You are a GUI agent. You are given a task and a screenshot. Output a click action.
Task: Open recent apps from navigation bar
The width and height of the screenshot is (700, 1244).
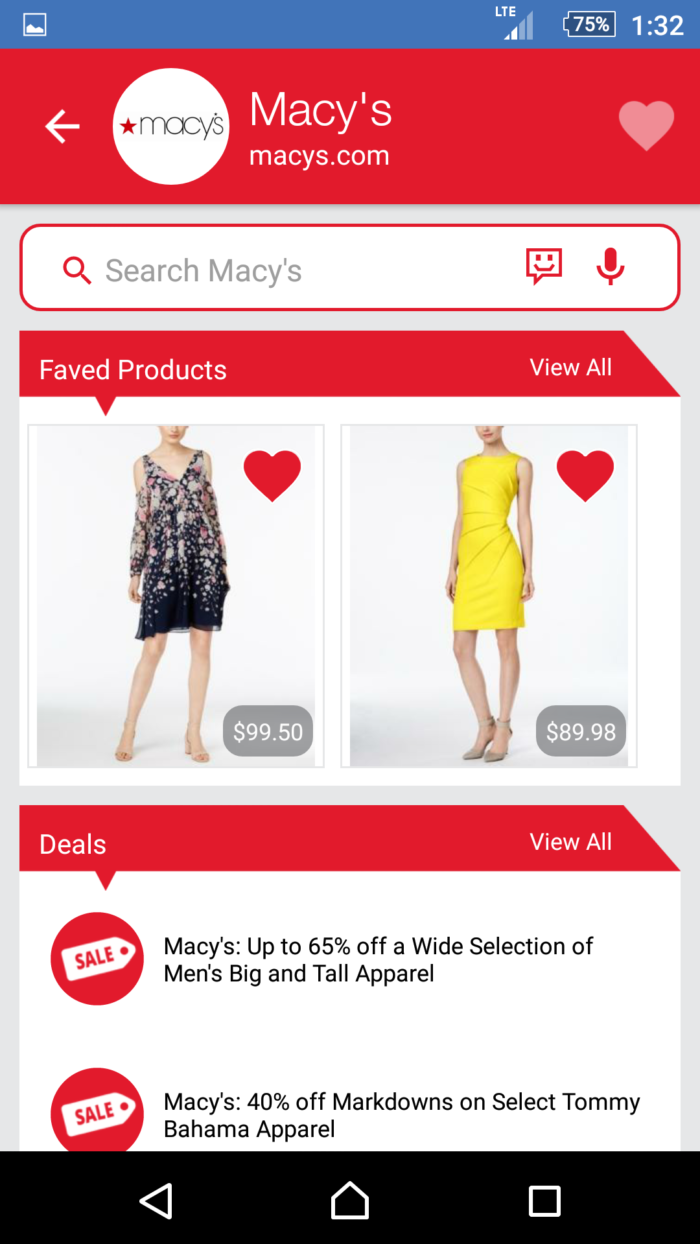click(x=544, y=1200)
